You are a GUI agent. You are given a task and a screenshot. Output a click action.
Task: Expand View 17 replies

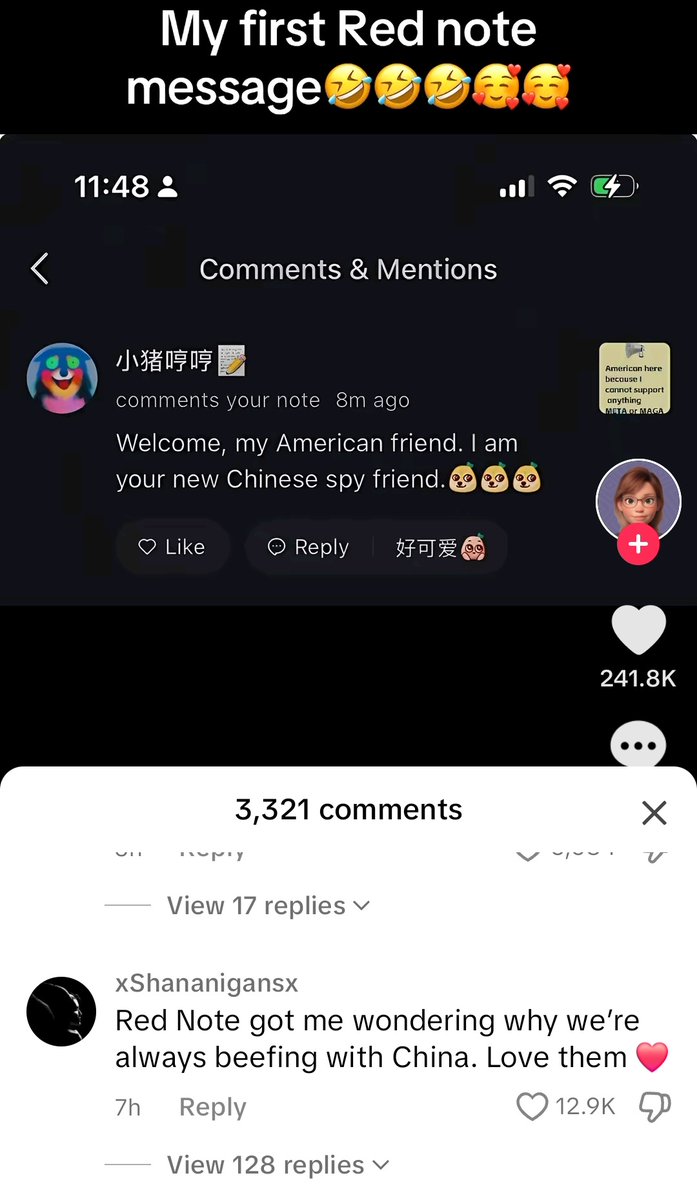point(268,906)
